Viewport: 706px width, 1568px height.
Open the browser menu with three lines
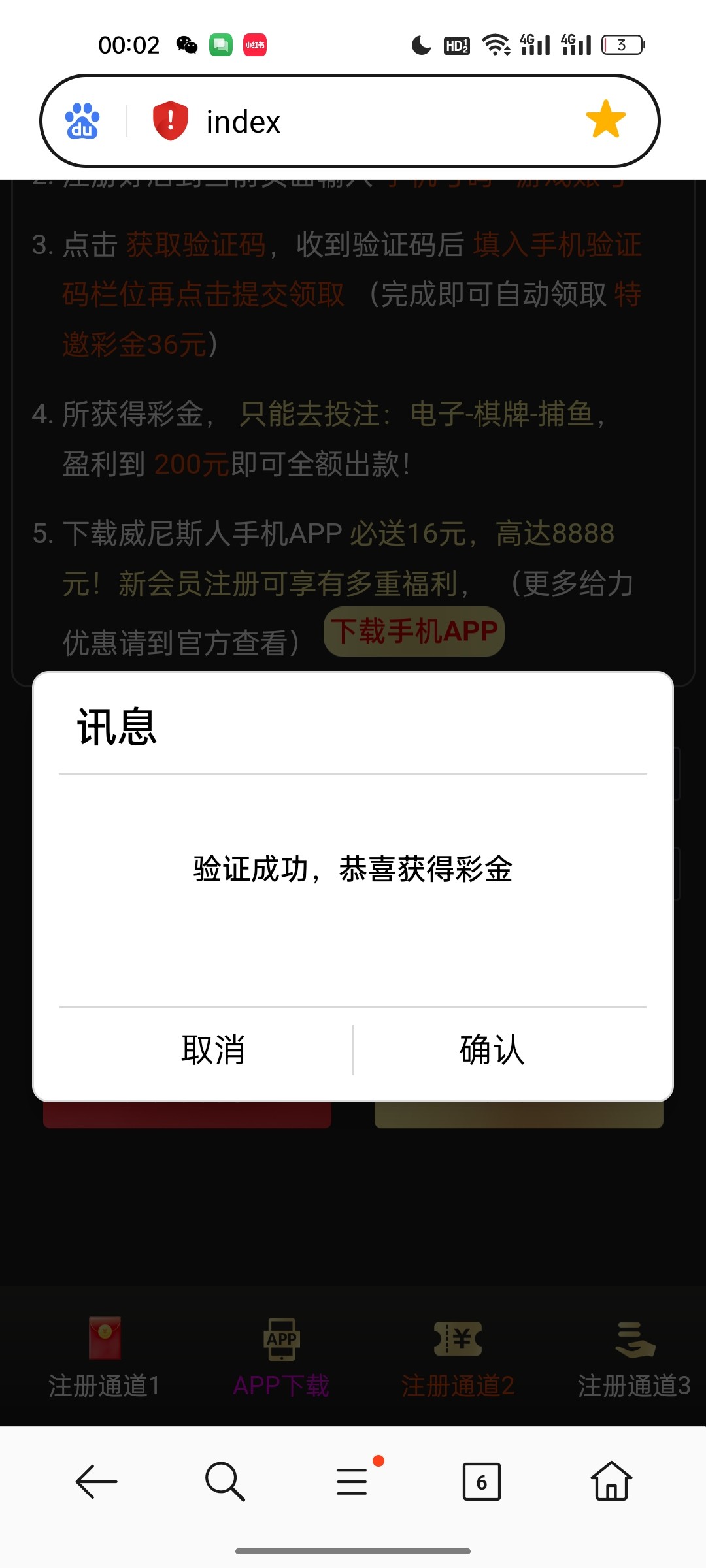click(353, 1480)
